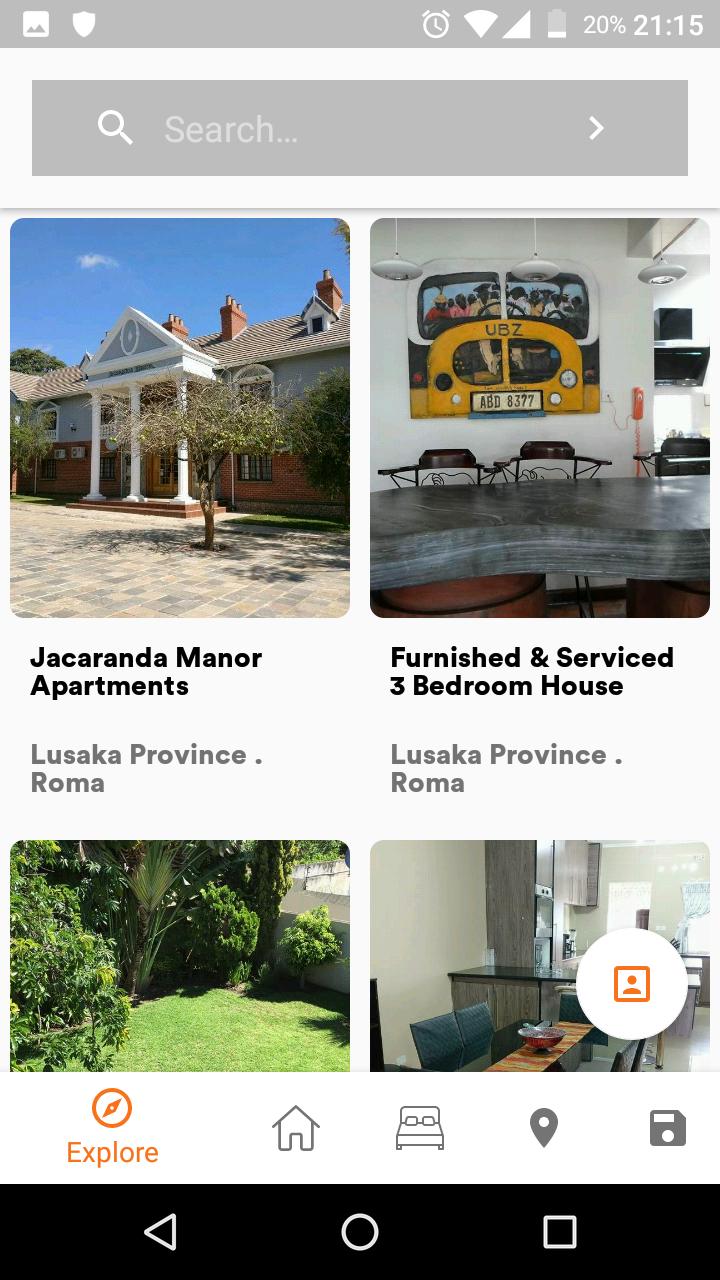The image size is (720, 1280).
Task: Tap the Search input field
Action: (x=340, y=128)
